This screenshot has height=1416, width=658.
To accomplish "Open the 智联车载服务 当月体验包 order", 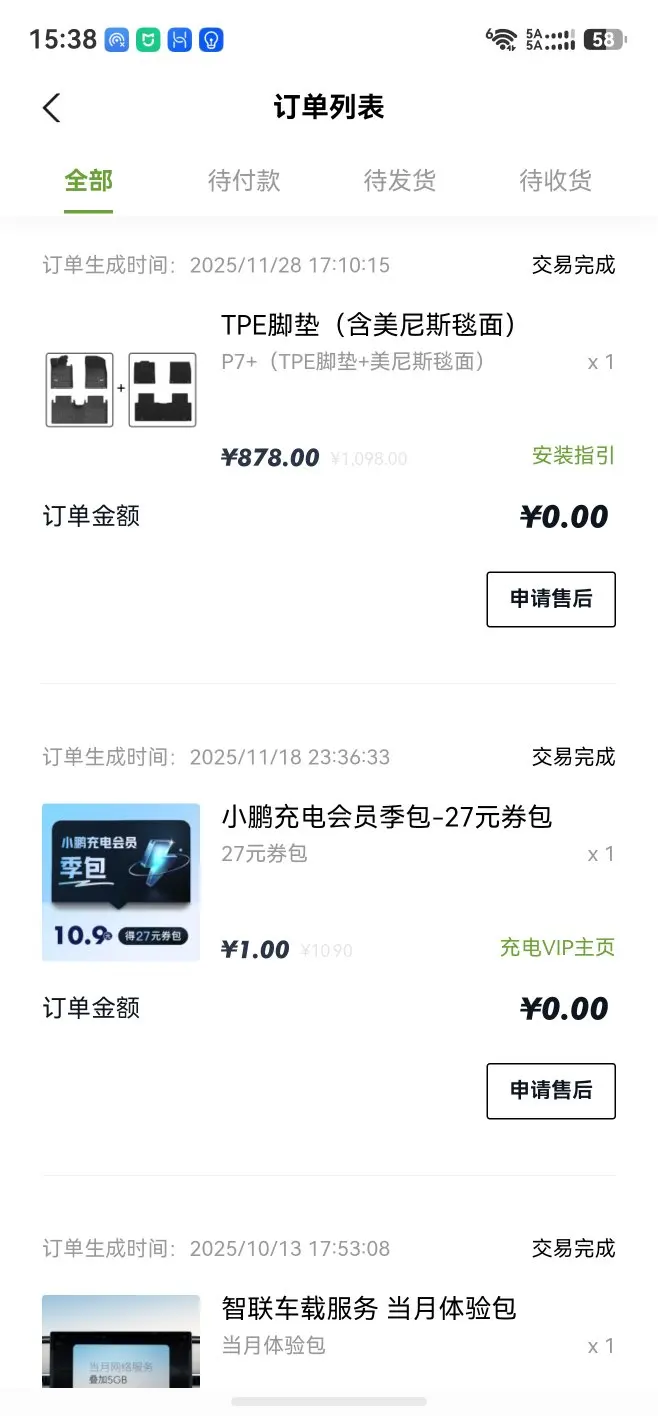I will [368, 1308].
